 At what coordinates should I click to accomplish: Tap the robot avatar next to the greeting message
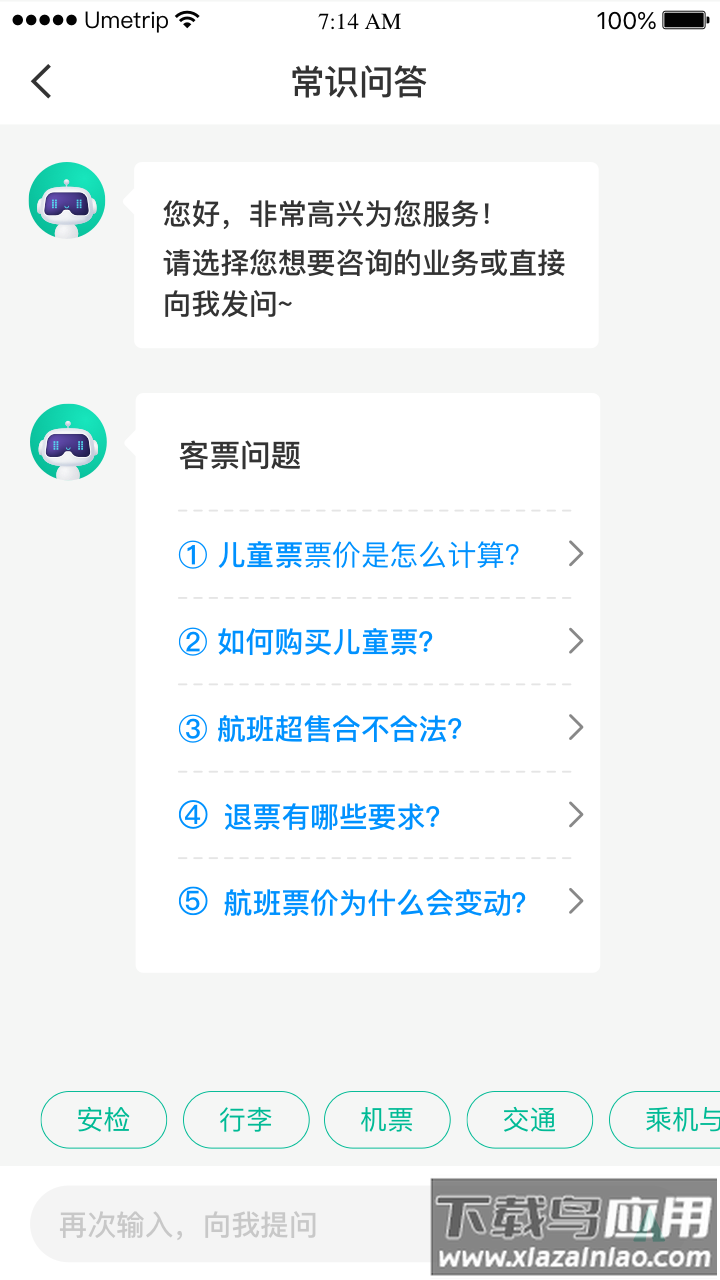[x=66, y=200]
